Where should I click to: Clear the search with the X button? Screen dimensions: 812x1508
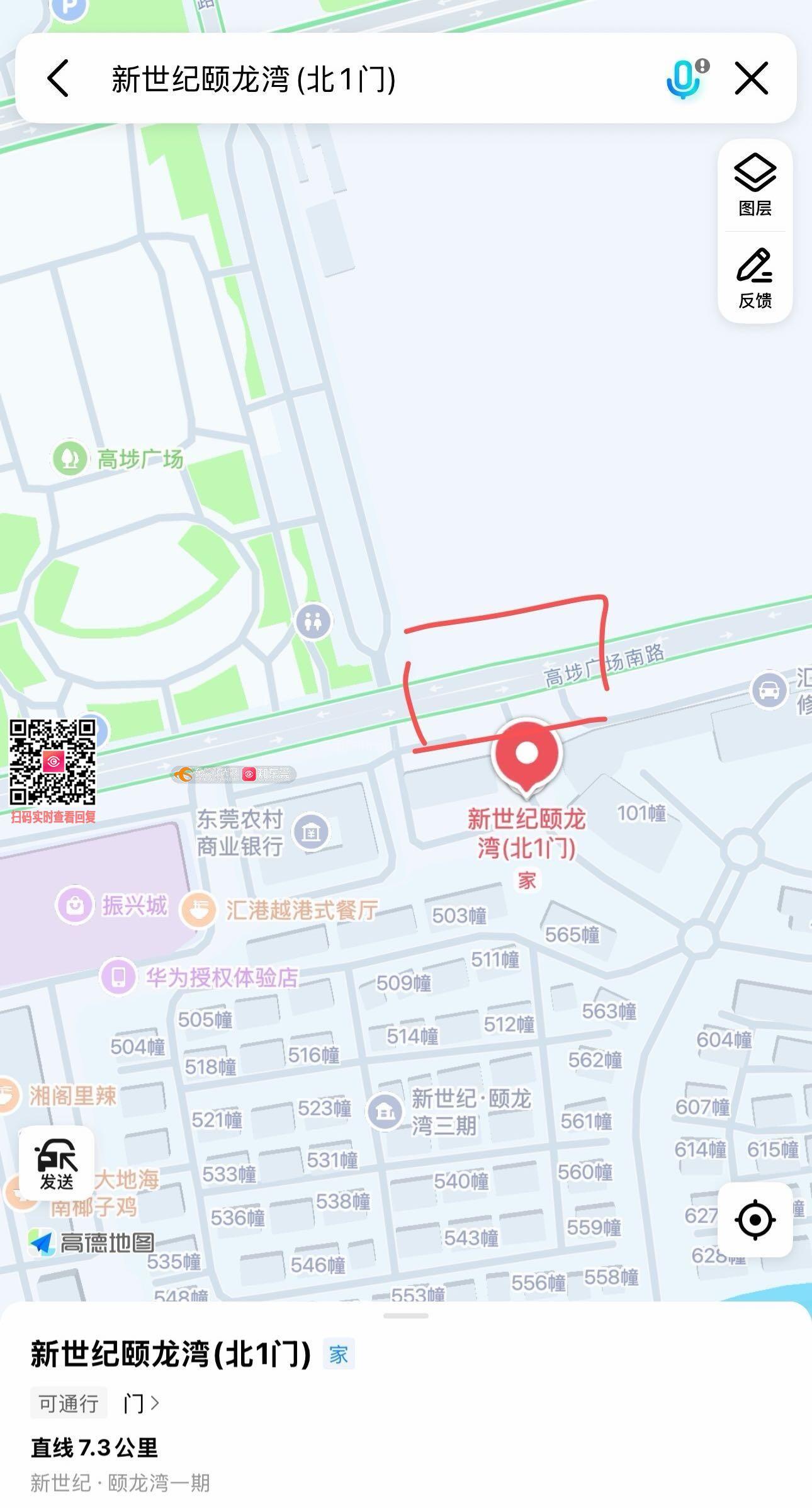[x=752, y=79]
